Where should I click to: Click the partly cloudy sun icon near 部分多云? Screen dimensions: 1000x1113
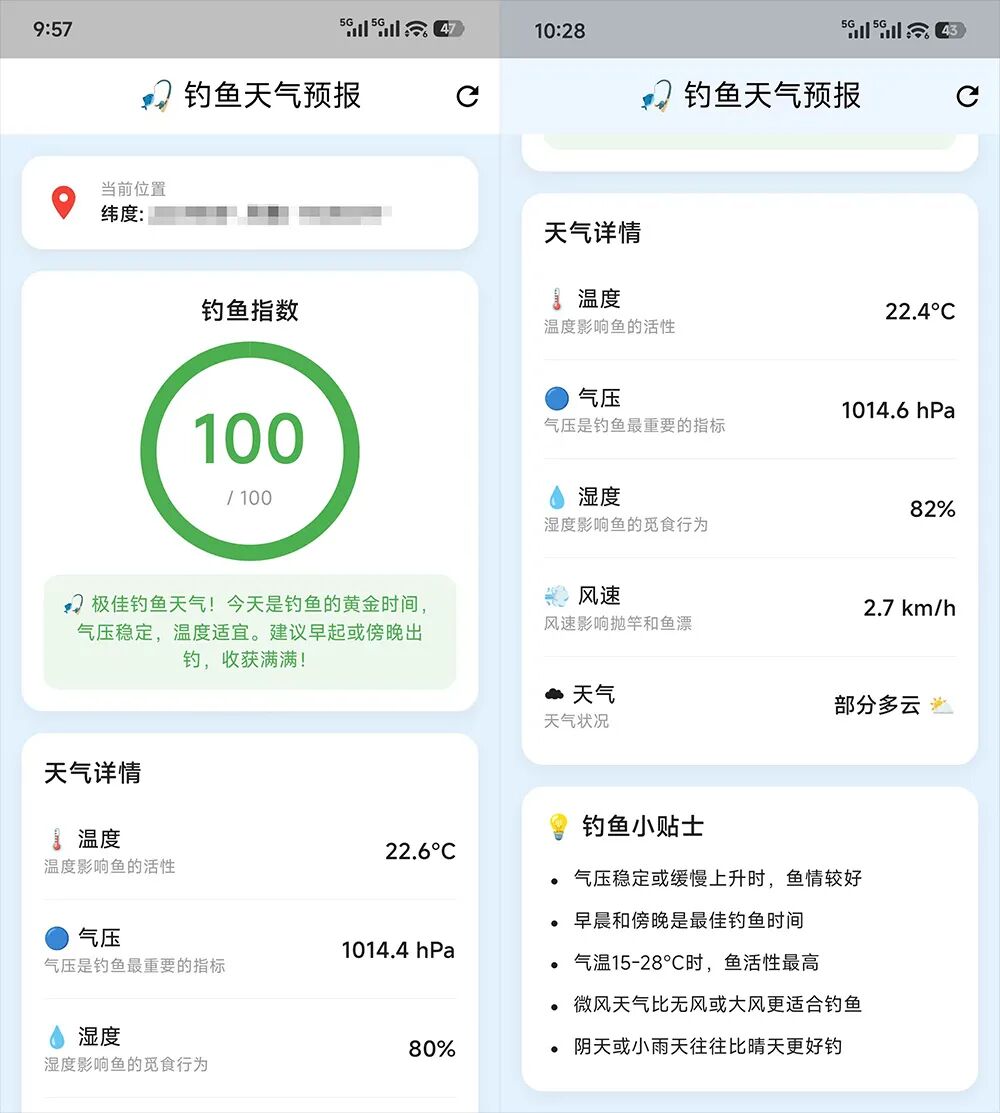[x=941, y=705]
